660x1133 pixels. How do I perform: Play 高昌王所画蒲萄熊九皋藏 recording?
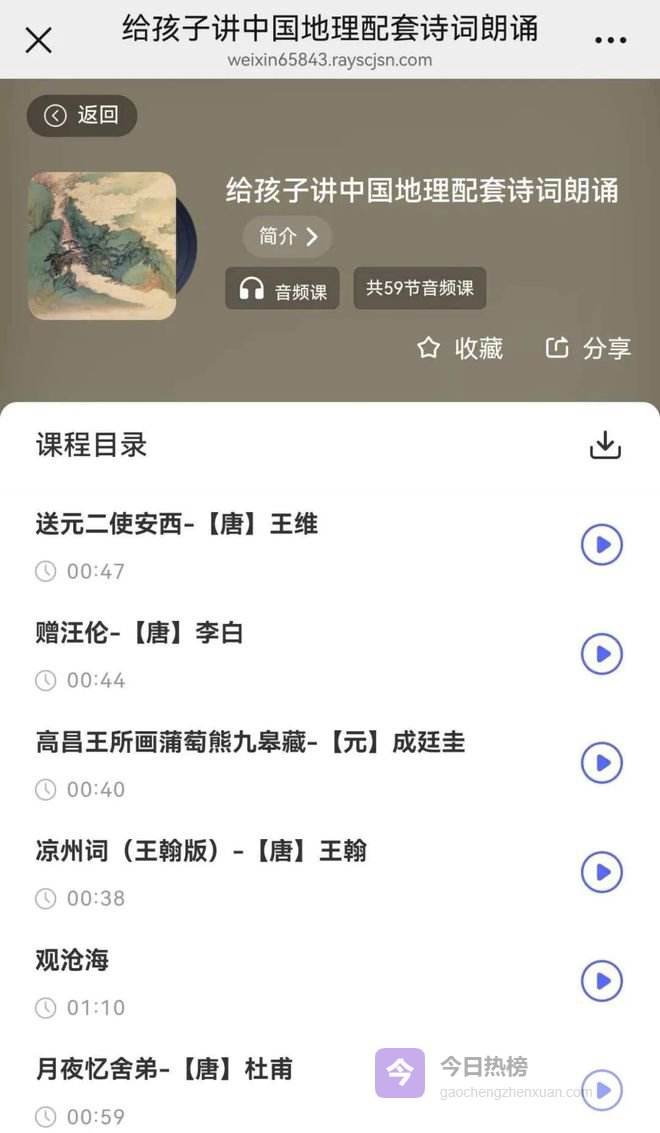point(602,763)
